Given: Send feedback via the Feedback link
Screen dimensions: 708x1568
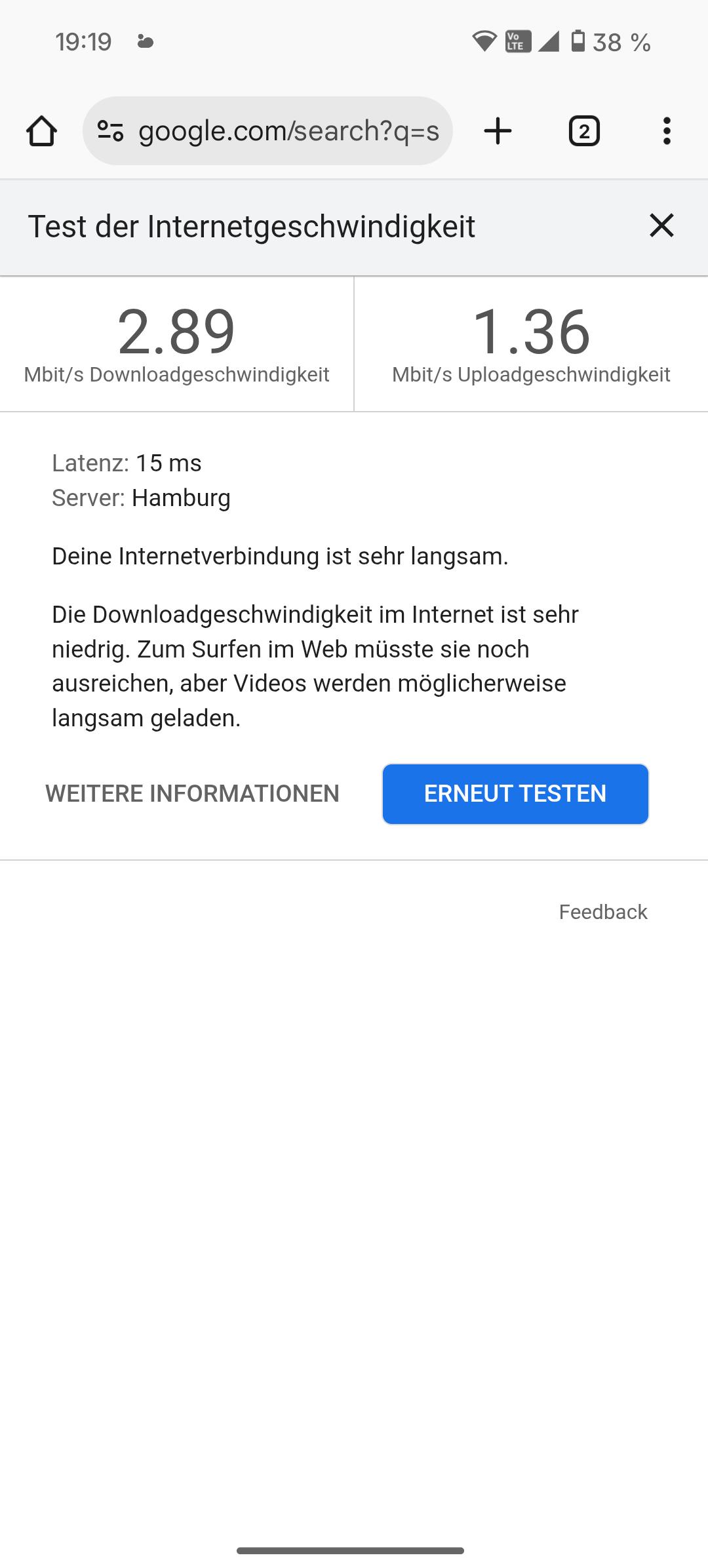Looking at the screenshot, I should click(x=602, y=912).
